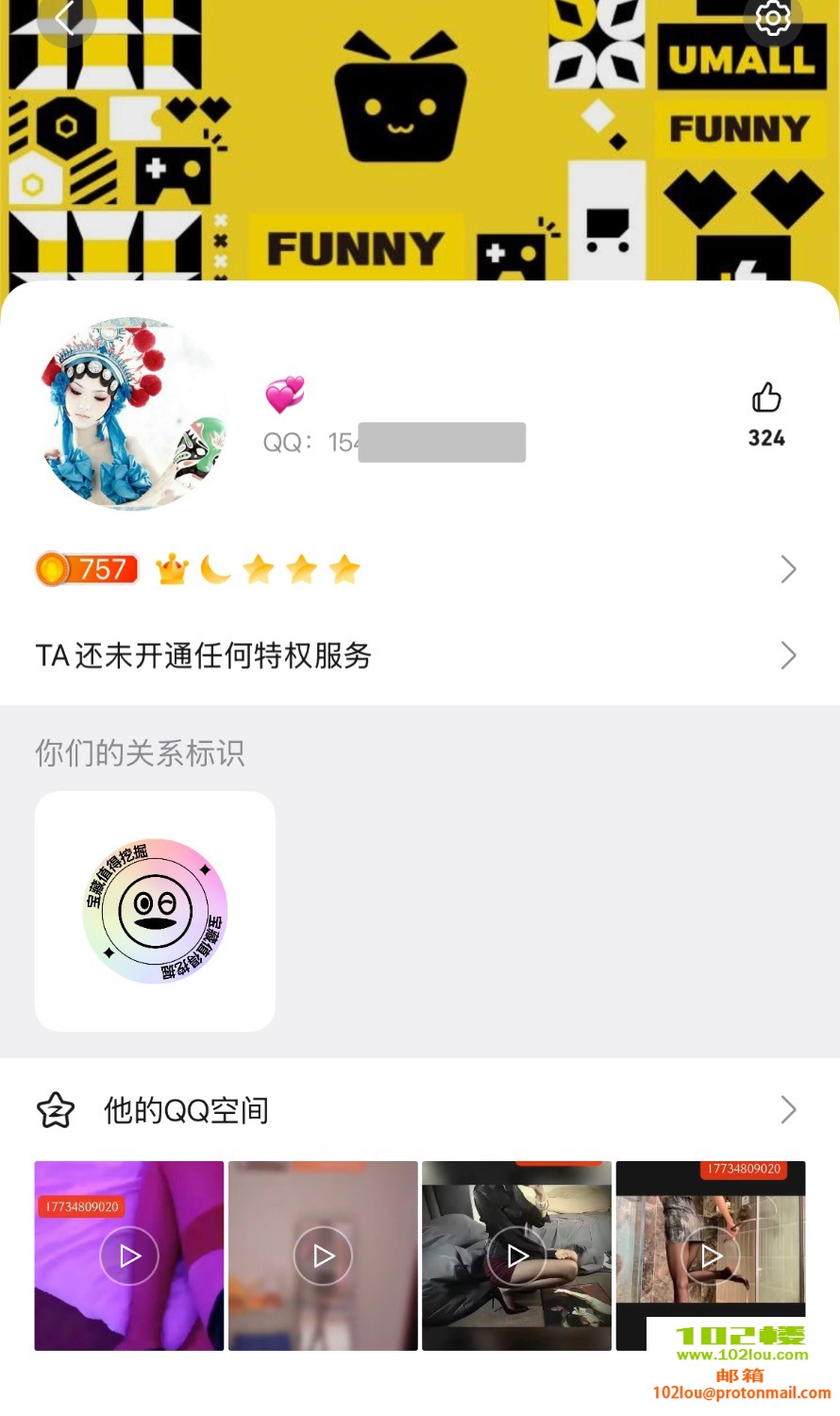Play the purple-toned QQ空间 video

point(129,1256)
